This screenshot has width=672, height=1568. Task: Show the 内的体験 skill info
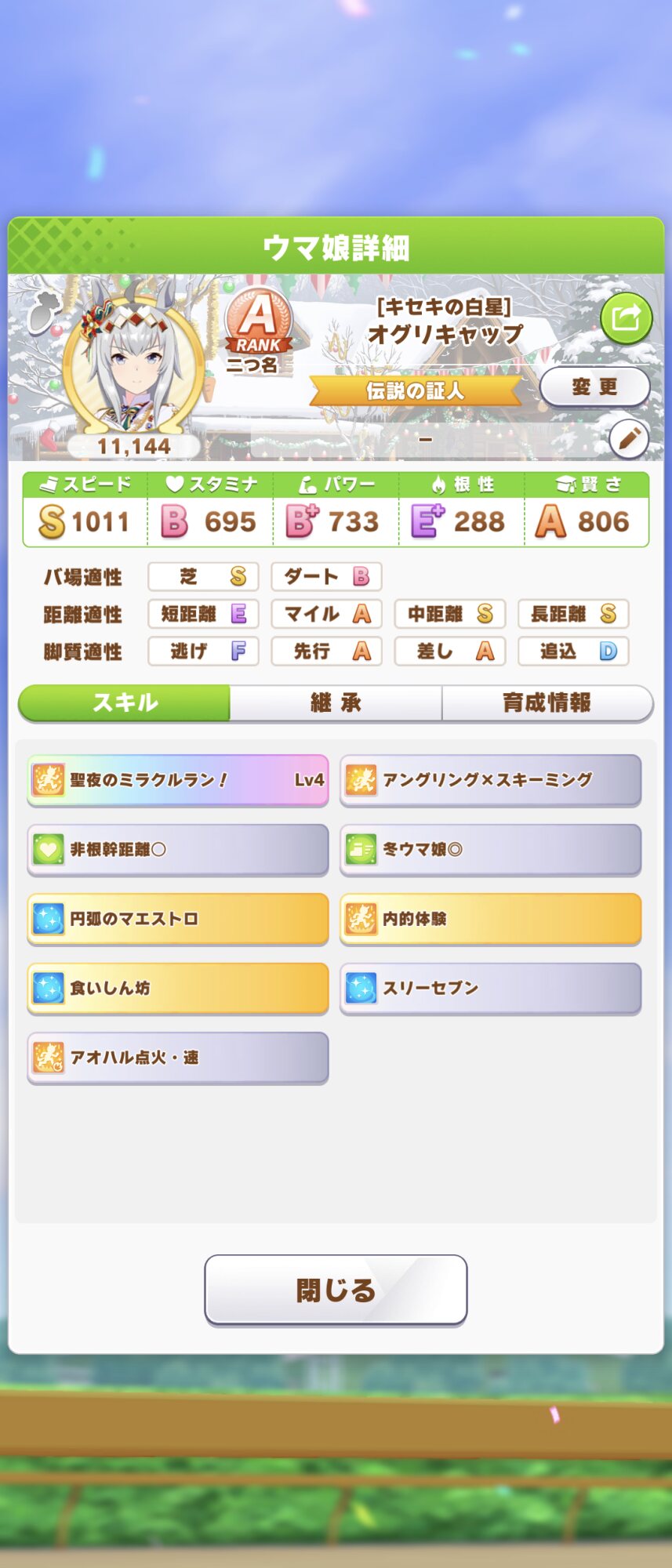pos(490,919)
